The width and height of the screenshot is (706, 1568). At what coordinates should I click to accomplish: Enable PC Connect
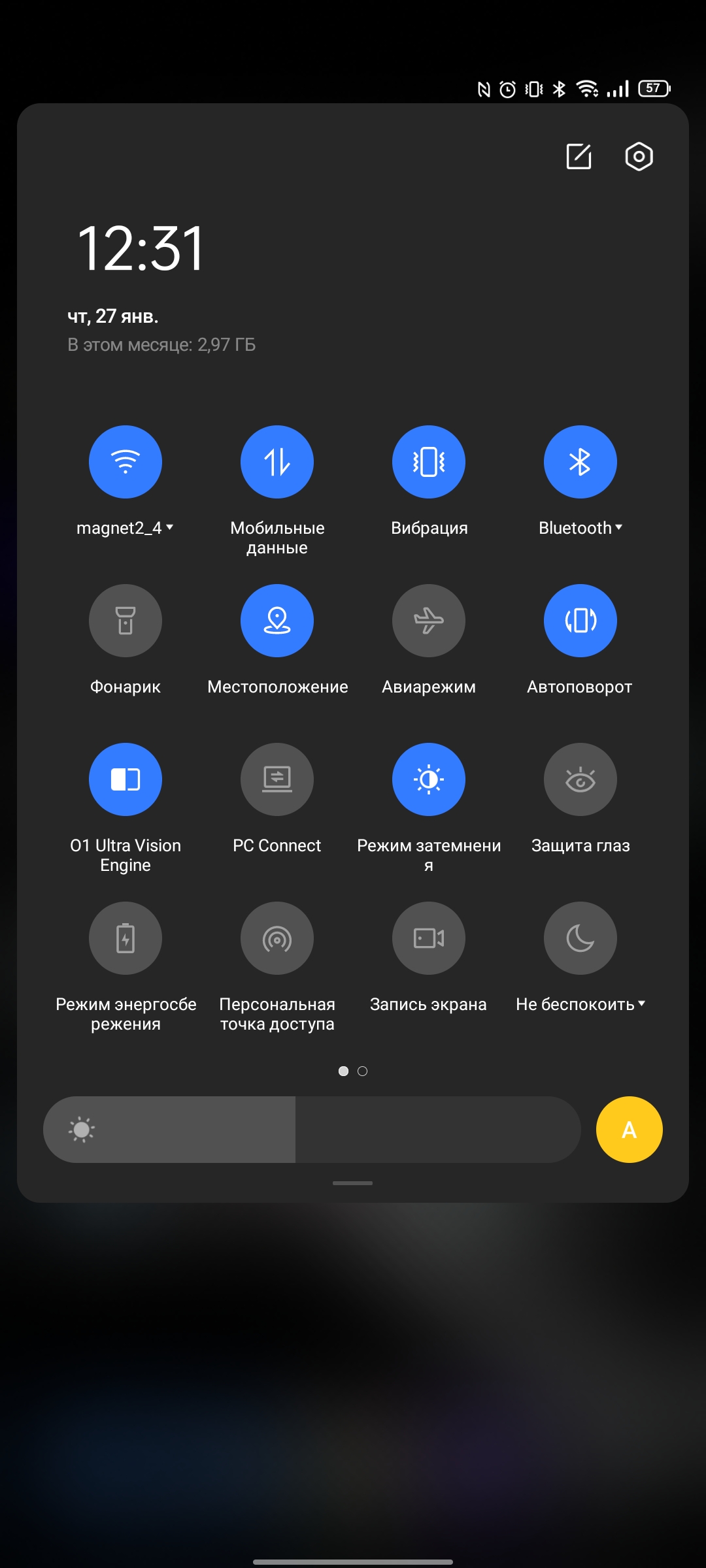coord(277,779)
